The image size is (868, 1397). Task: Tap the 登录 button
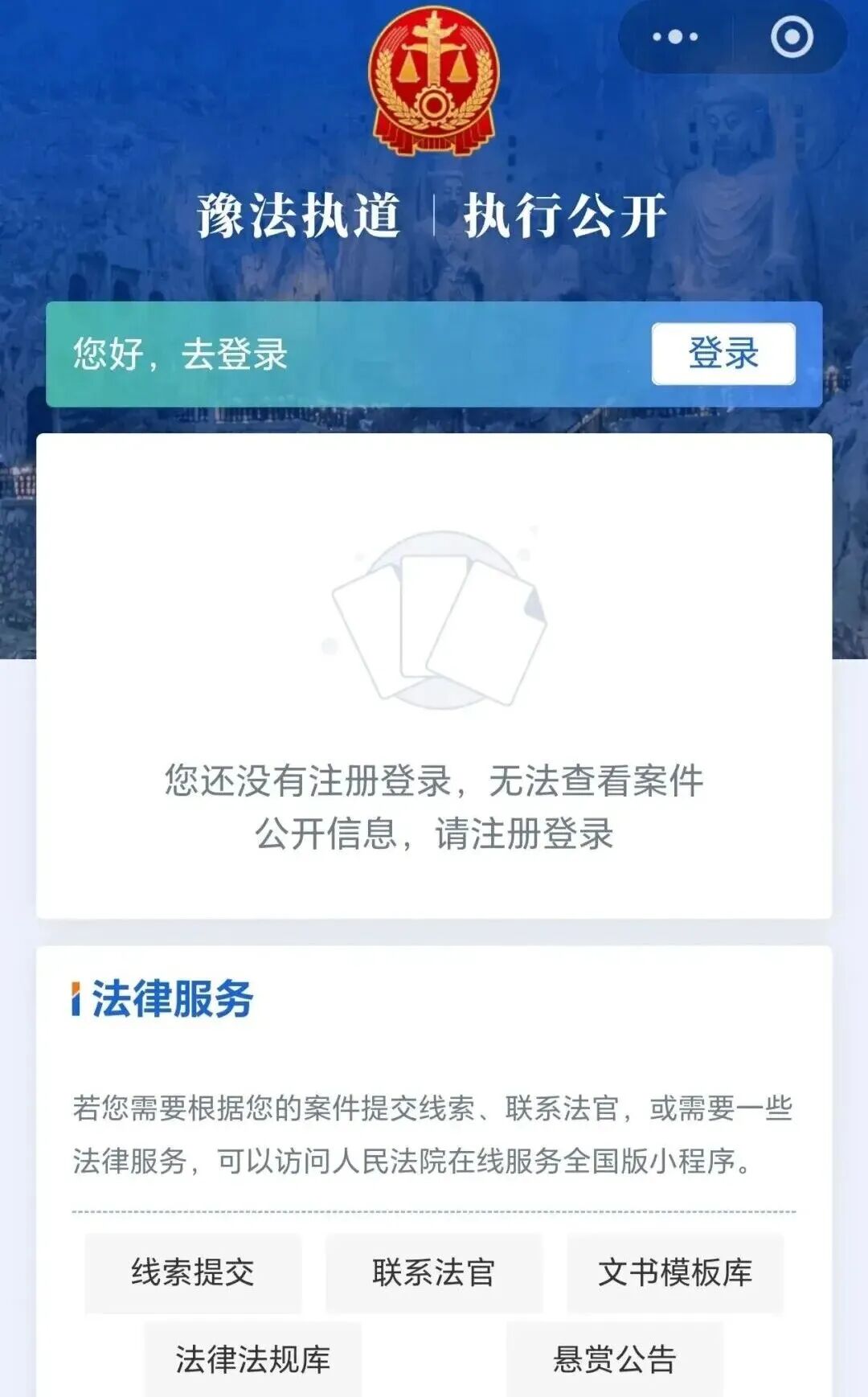(x=723, y=354)
